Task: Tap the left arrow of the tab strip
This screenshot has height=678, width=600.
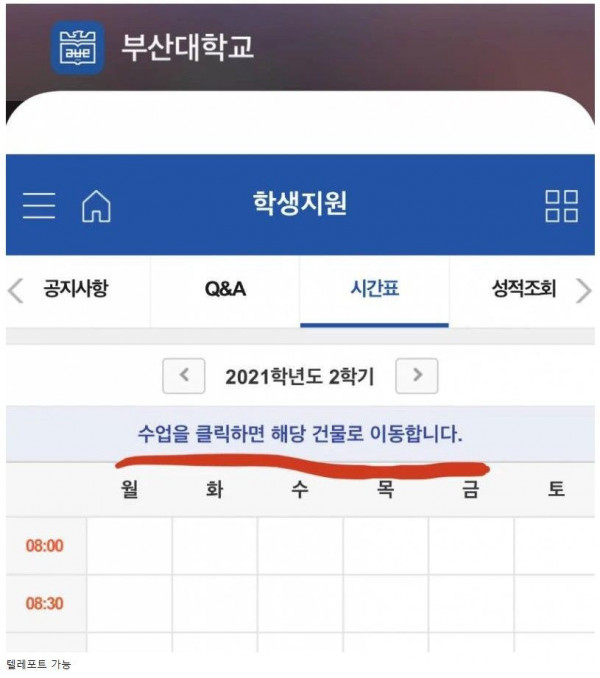Action: [x=15, y=291]
